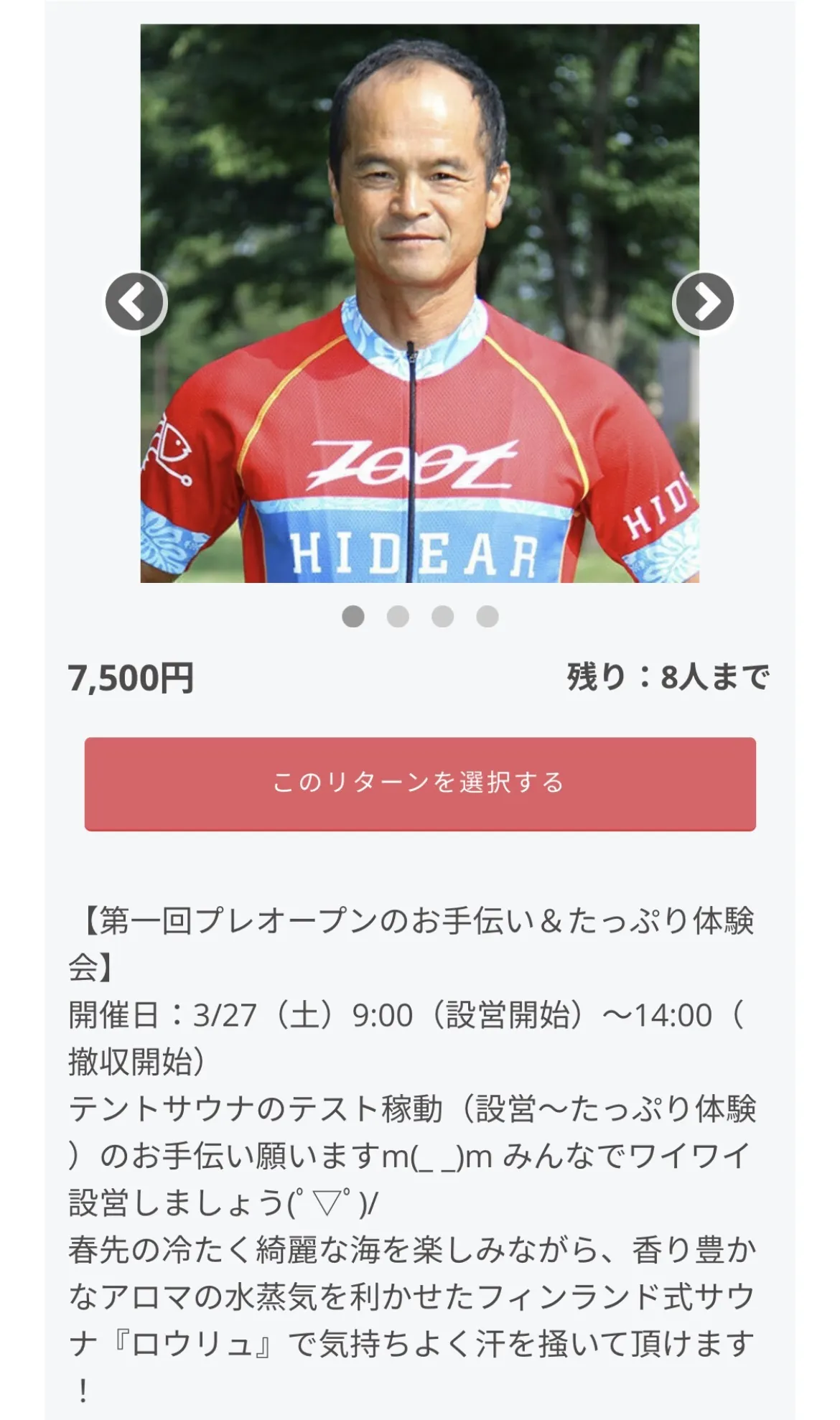
Task: Jump to the fourth carousel dot
Action: [487, 616]
